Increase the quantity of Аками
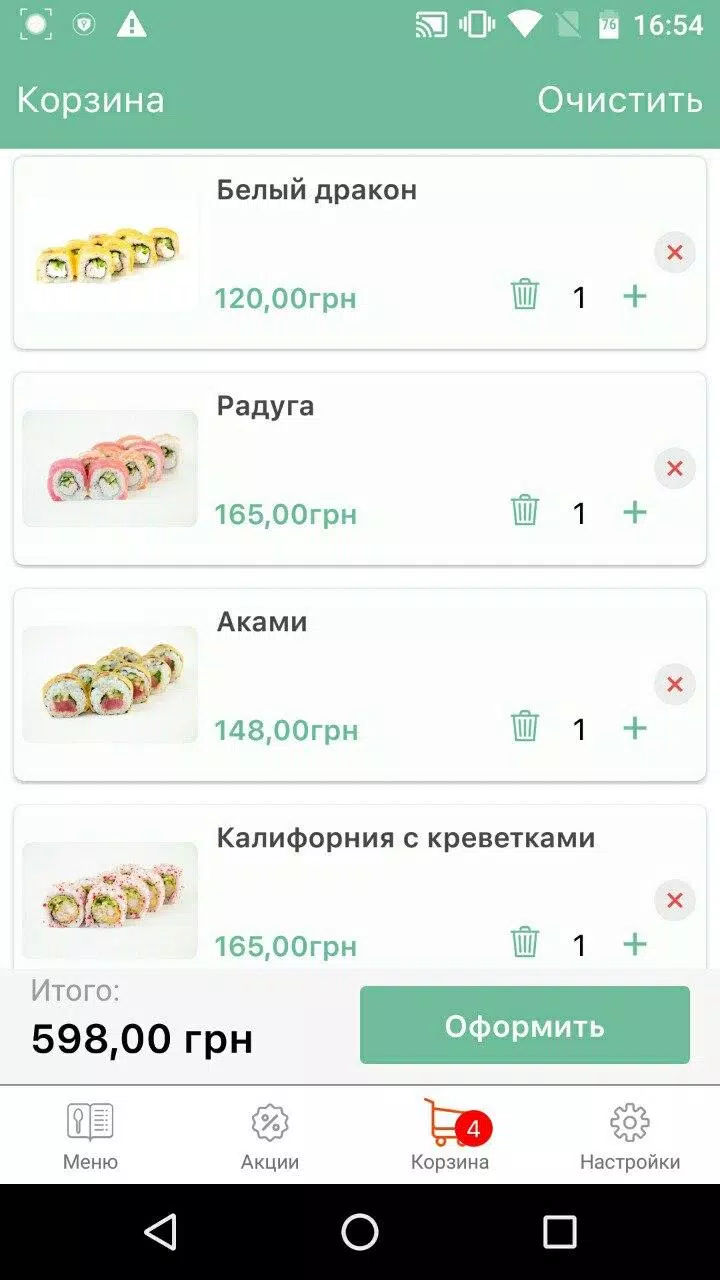 coord(635,728)
